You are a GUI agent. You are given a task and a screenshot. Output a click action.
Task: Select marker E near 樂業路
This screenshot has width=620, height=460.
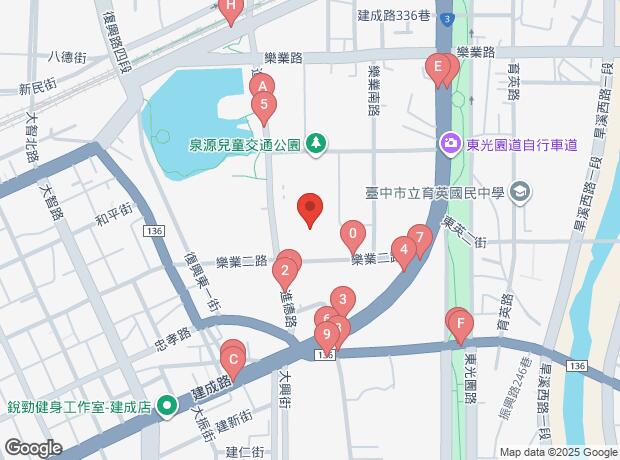(436, 68)
